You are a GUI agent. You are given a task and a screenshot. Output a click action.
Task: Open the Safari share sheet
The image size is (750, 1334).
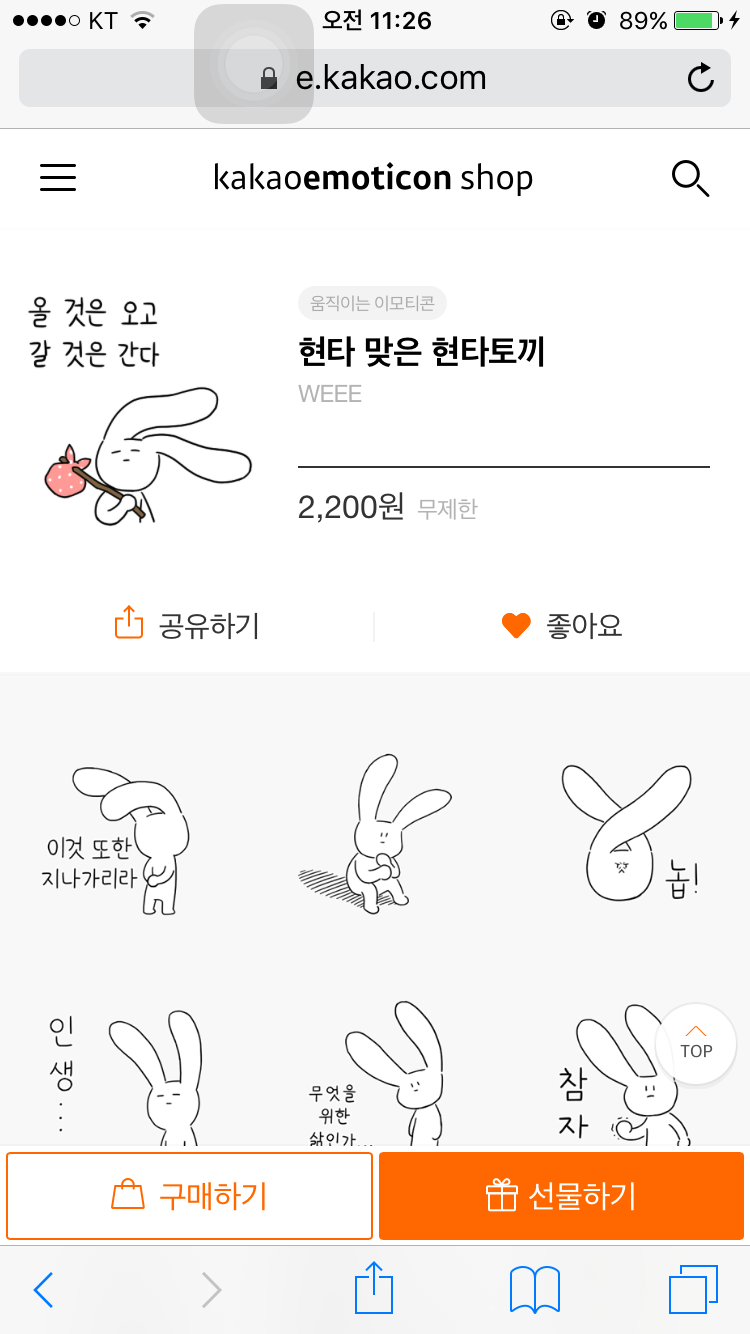(375, 1288)
